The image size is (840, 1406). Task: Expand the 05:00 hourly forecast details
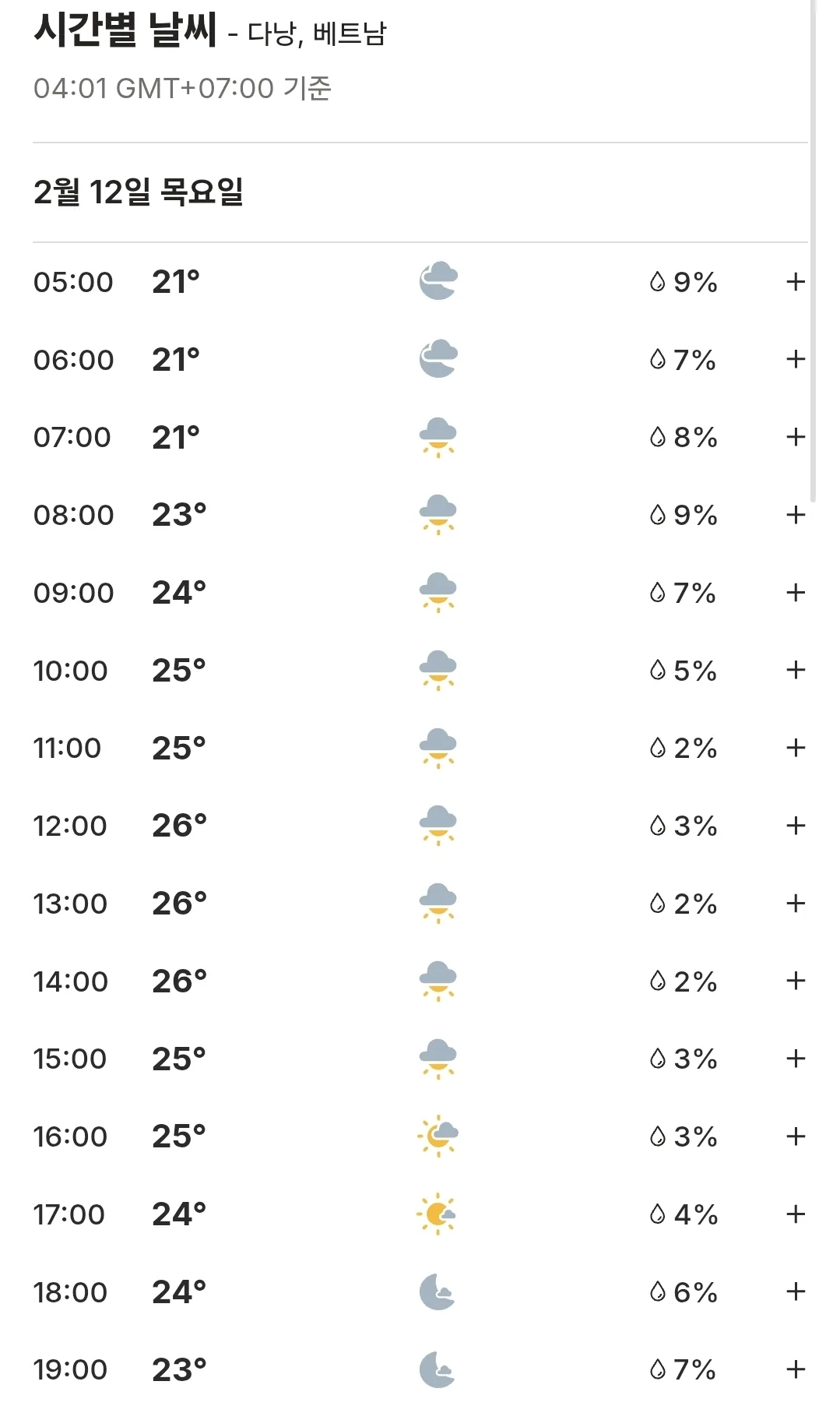[x=795, y=282]
